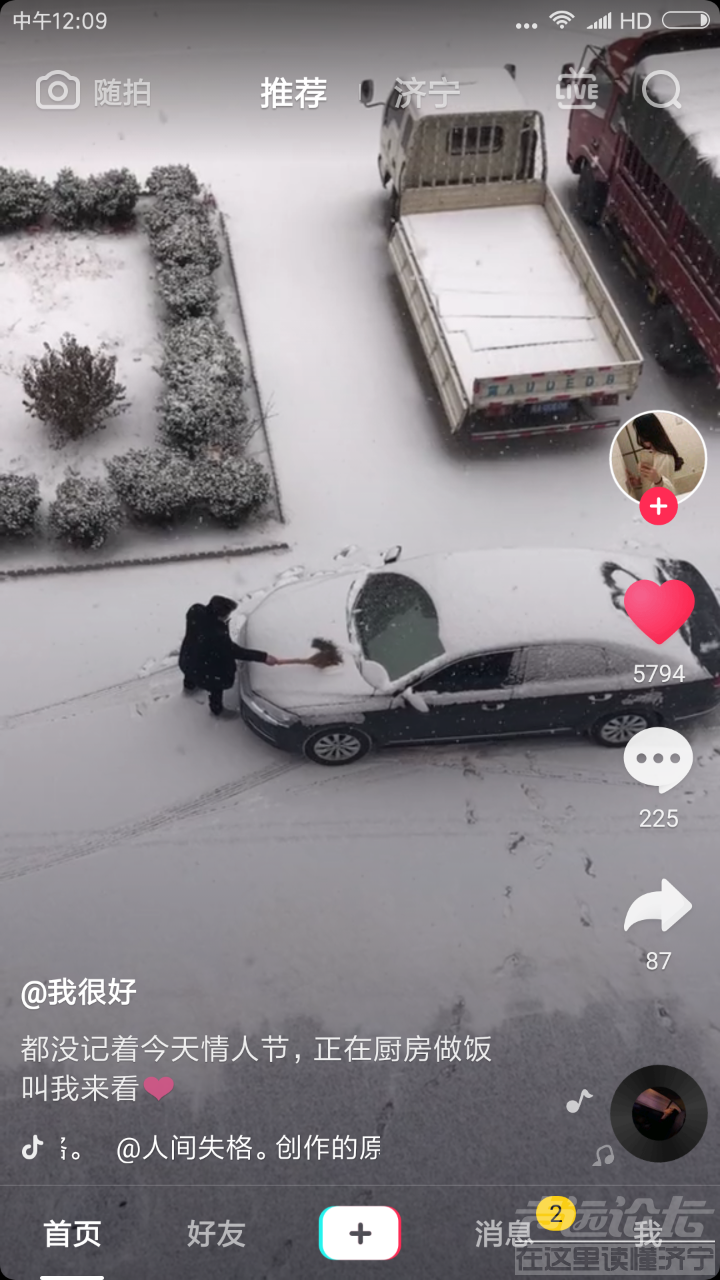Image resolution: width=720 pixels, height=1280 pixels.
Task: Open the comments with 225 replies
Action: point(658,762)
